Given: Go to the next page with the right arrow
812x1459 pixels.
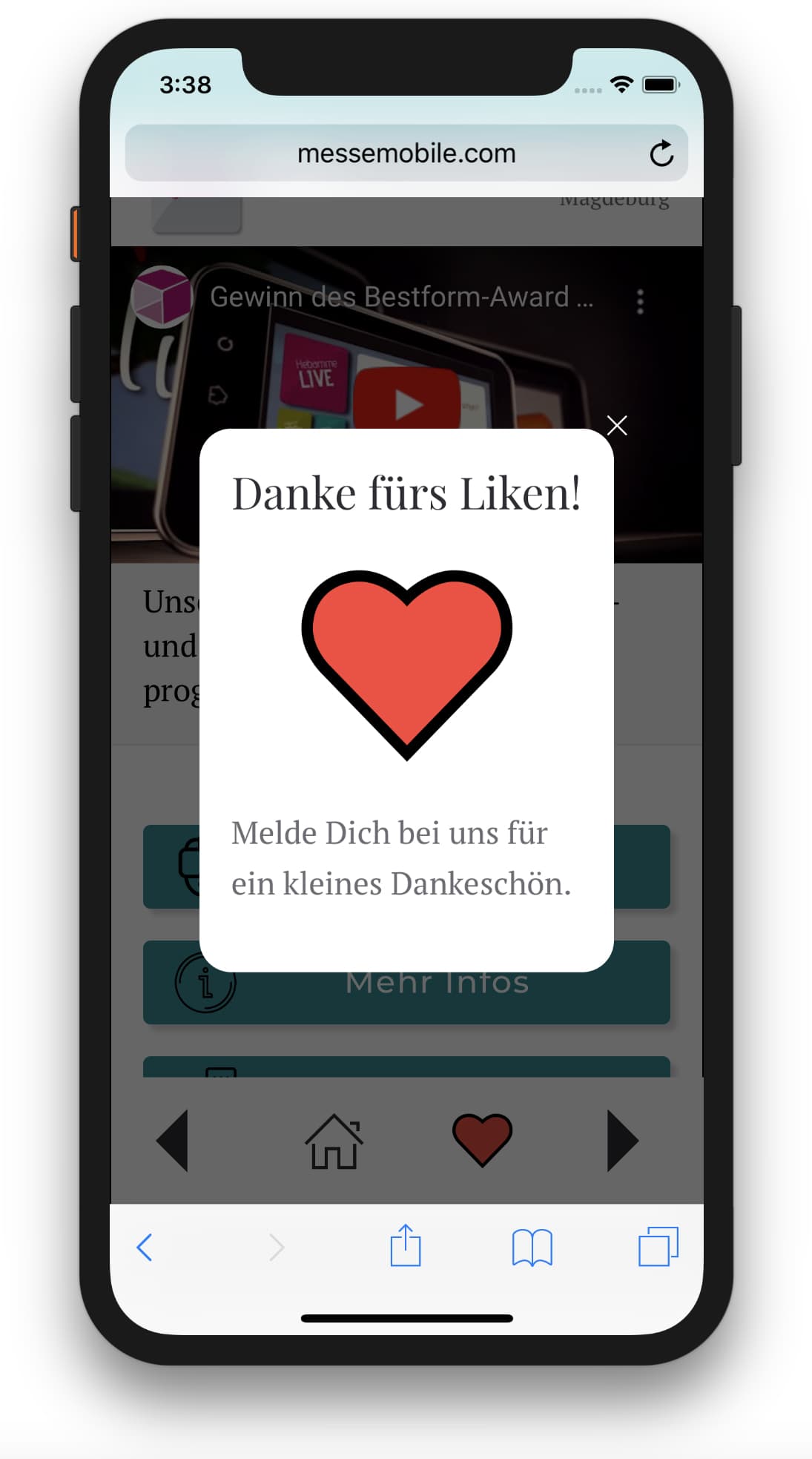Looking at the screenshot, I should (x=621, y=1141).
